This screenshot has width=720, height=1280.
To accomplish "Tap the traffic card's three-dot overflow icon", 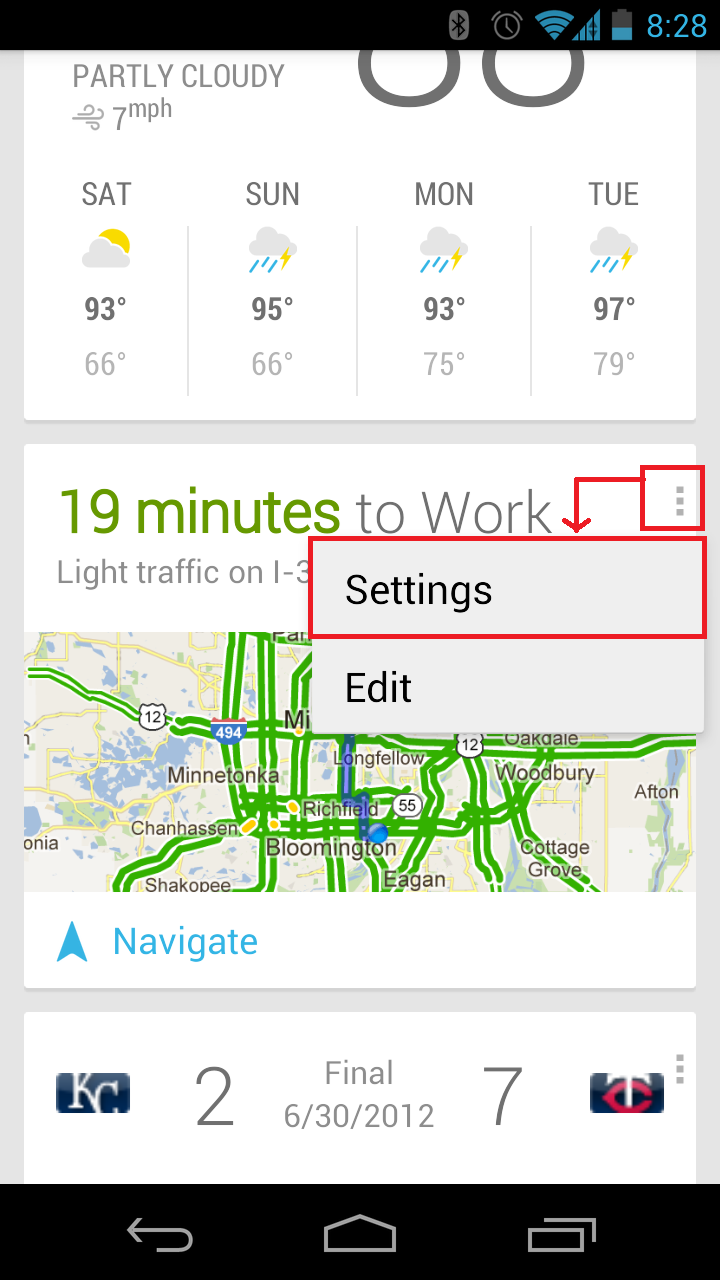I will pyautogui.click(x=680, y=499).
